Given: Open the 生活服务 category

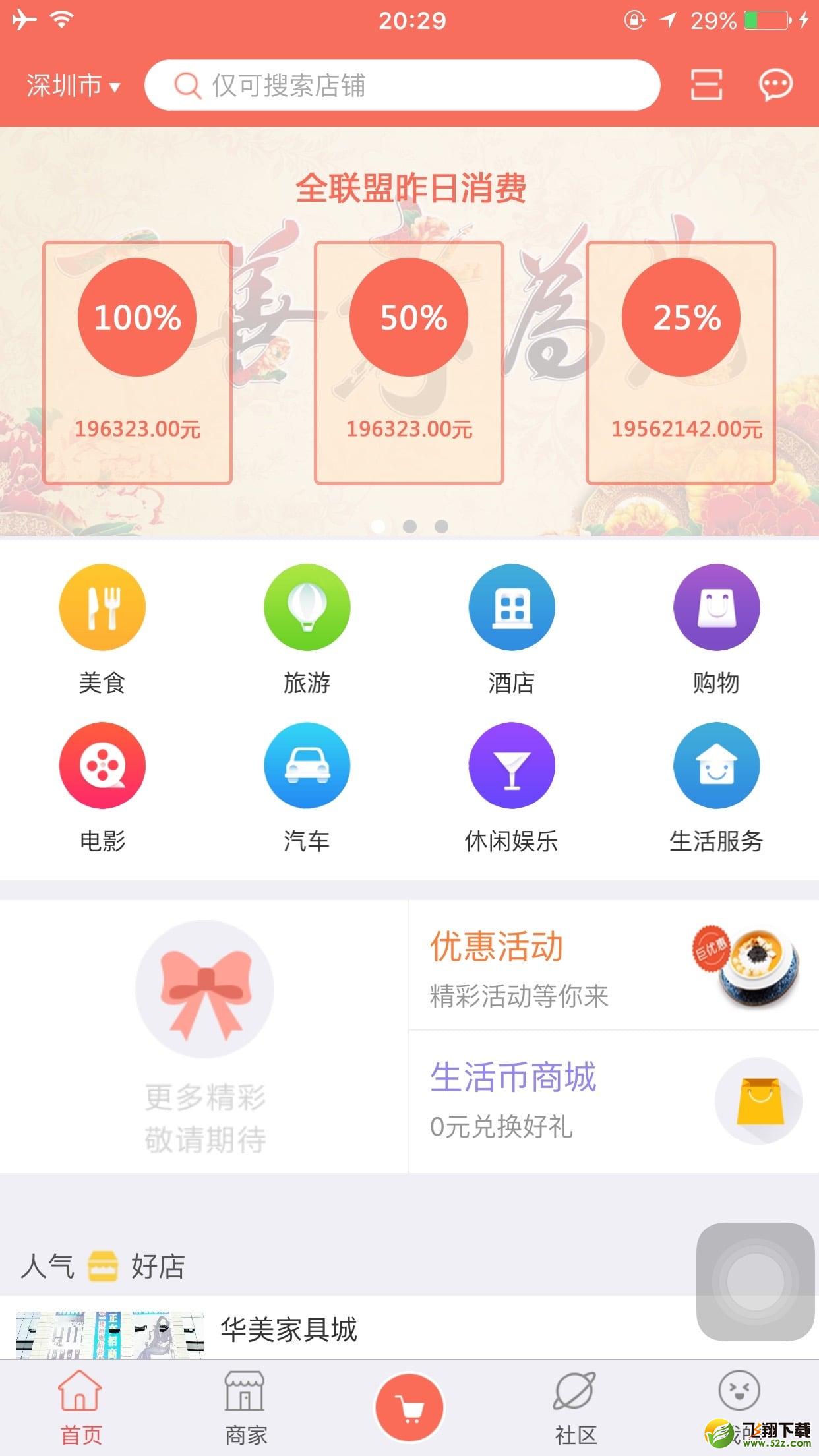Looking at the screenshot, I should click(x=716, y=787).
